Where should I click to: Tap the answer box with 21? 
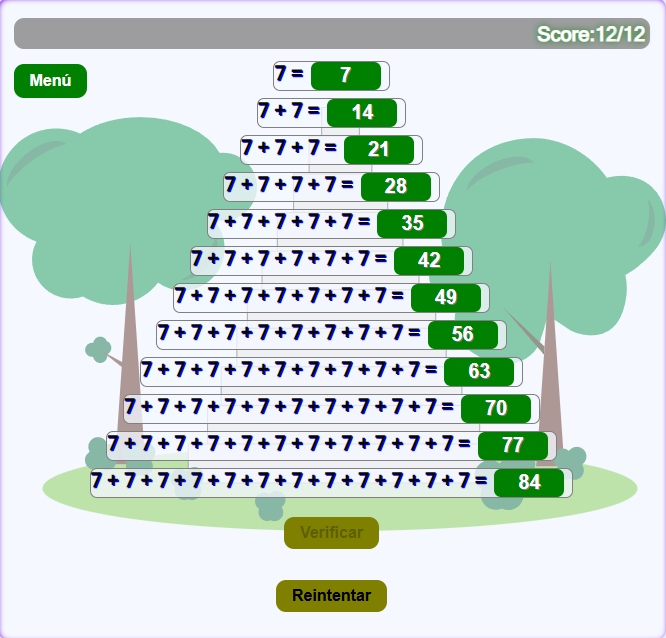pos(379,149)
